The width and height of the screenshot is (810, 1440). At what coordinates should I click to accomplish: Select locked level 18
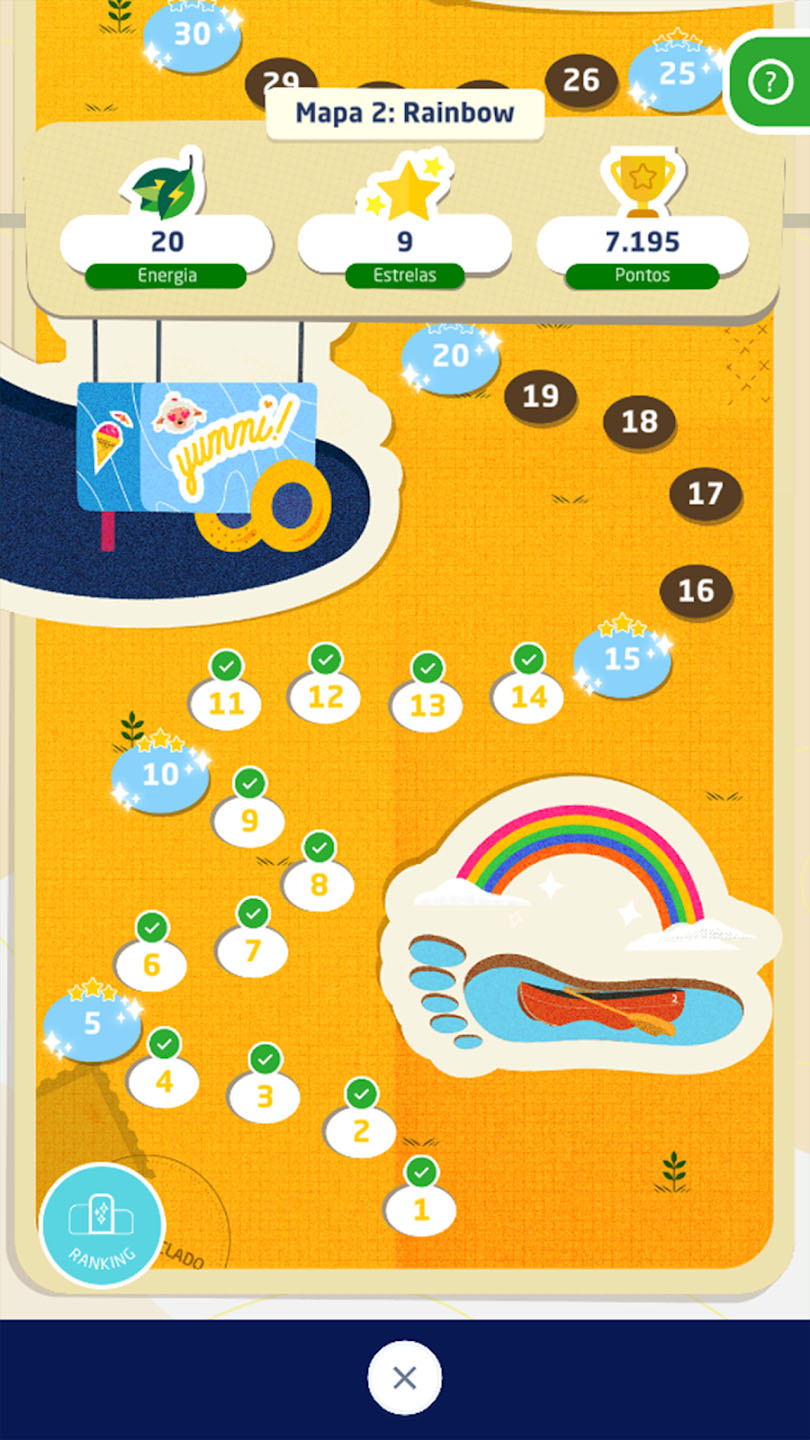pos(639,422)
